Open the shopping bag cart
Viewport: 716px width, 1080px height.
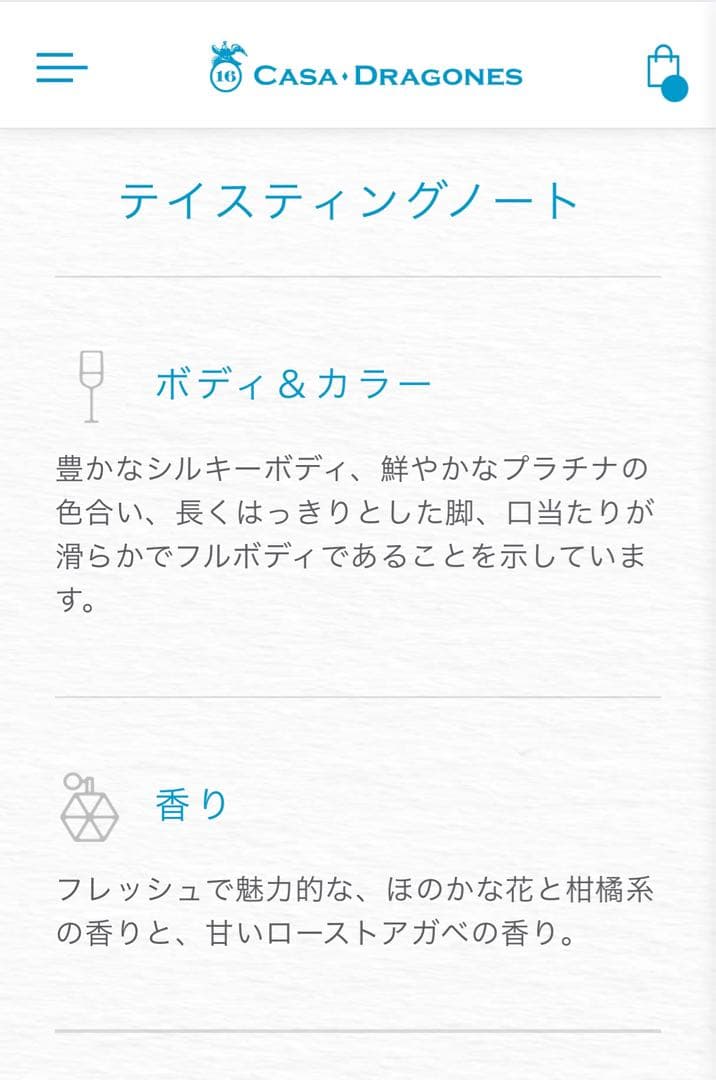[664, 70]
